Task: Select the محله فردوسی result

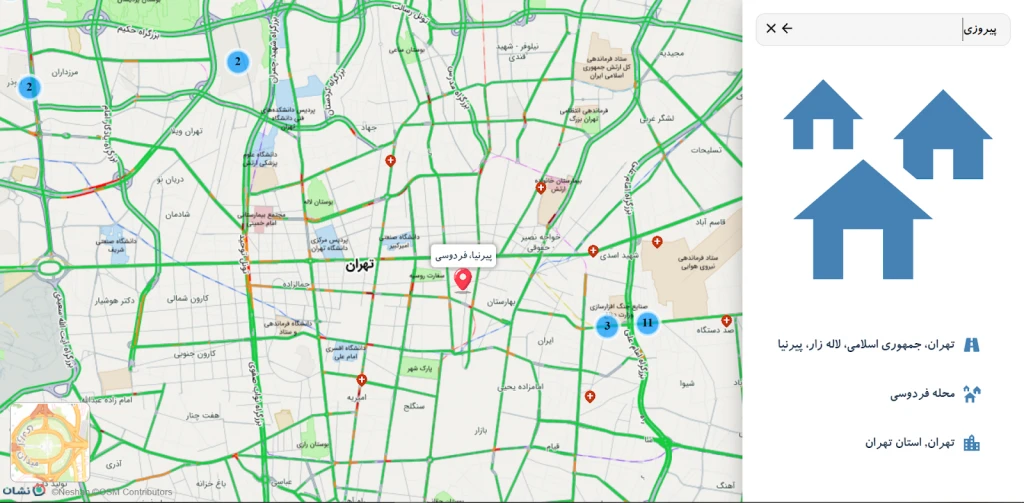Action: [923, 394]
